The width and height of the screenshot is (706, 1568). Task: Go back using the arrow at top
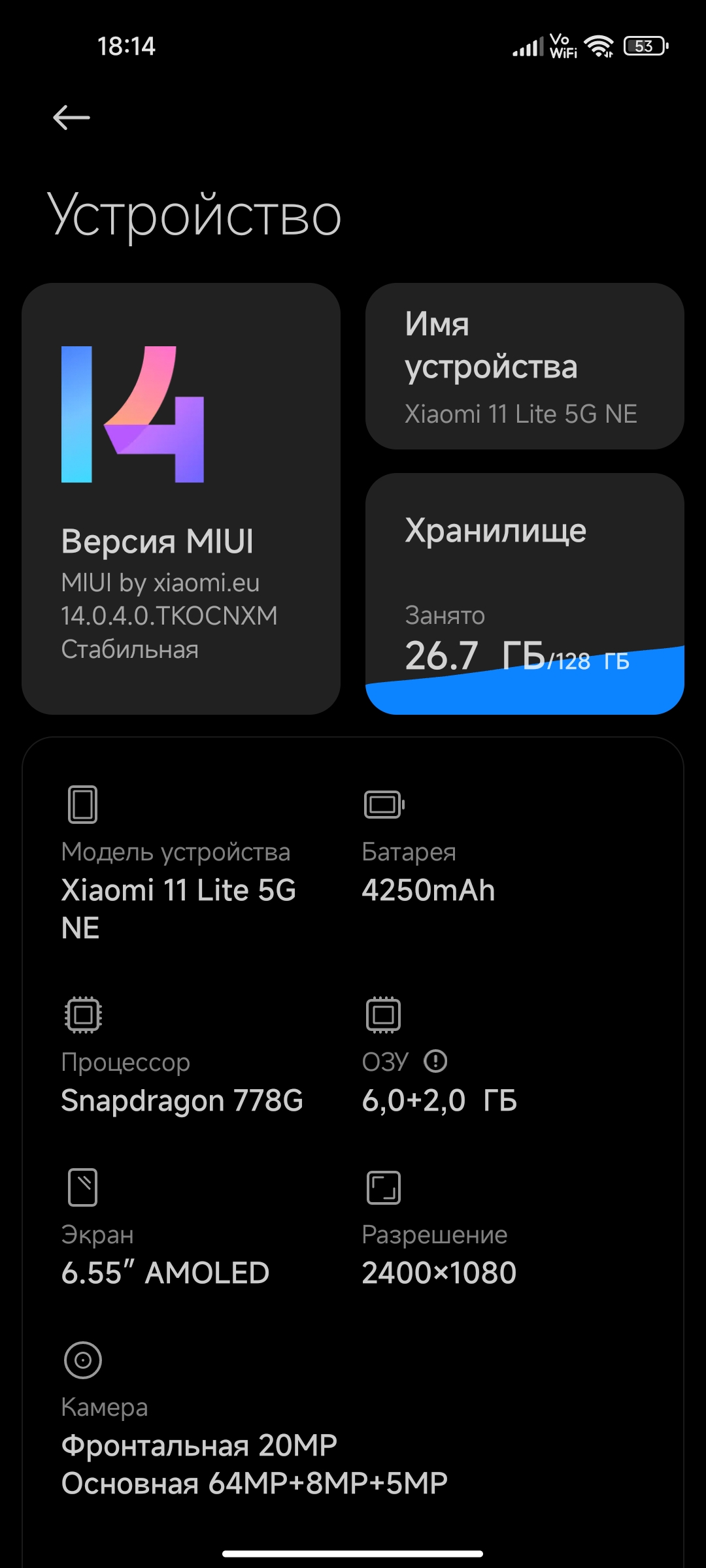(x=71, y=118)
